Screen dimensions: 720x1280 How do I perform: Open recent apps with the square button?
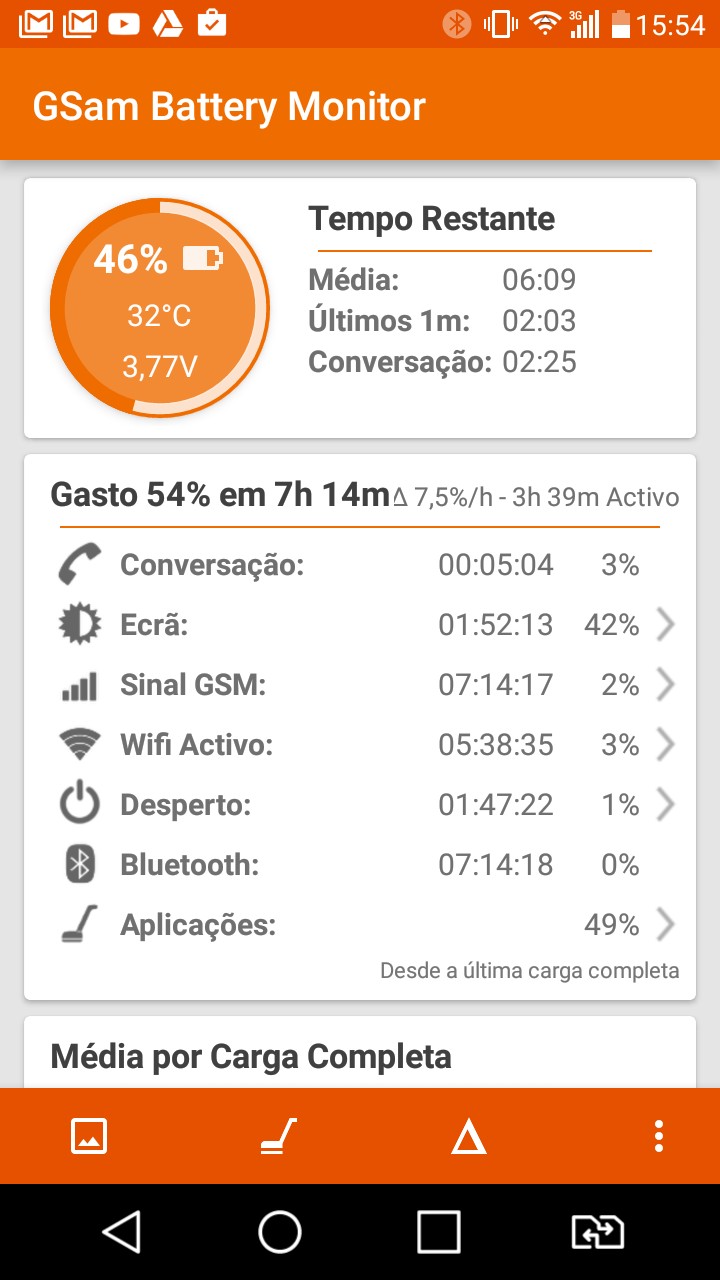439,1232
